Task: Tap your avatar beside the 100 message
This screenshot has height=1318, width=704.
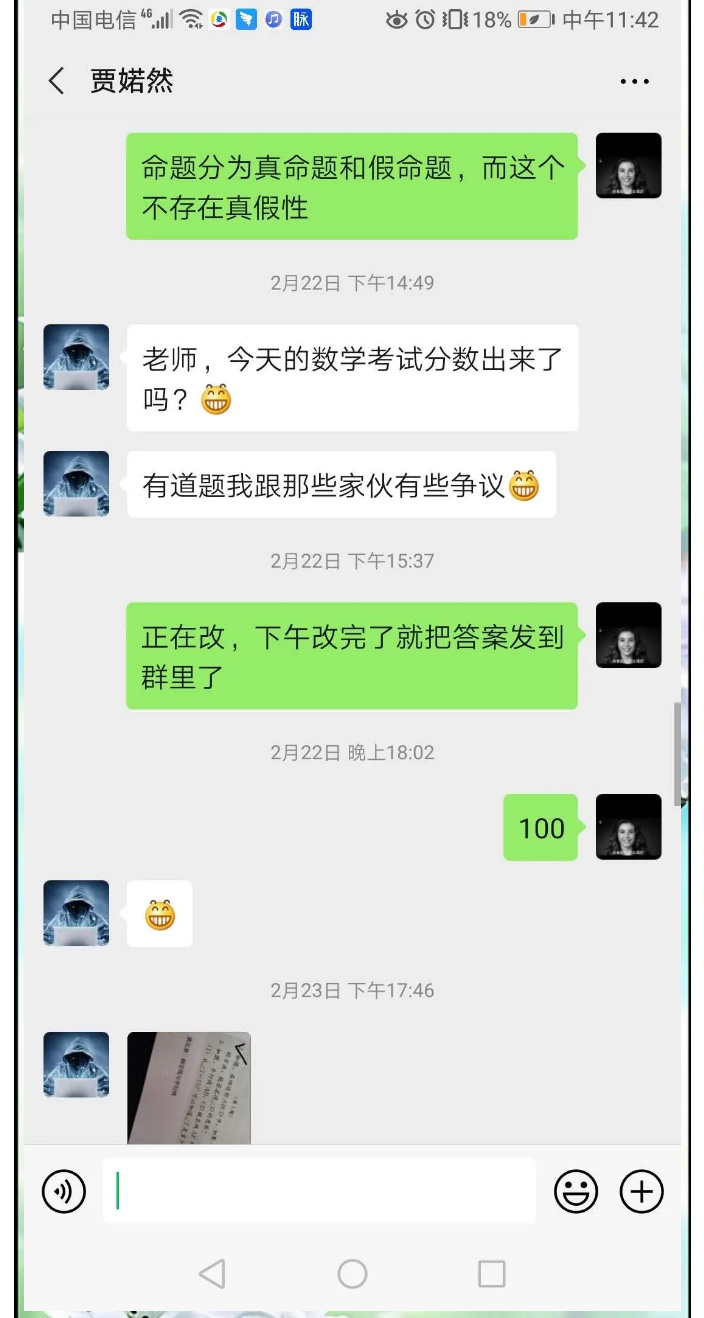Action: [628, 827]
